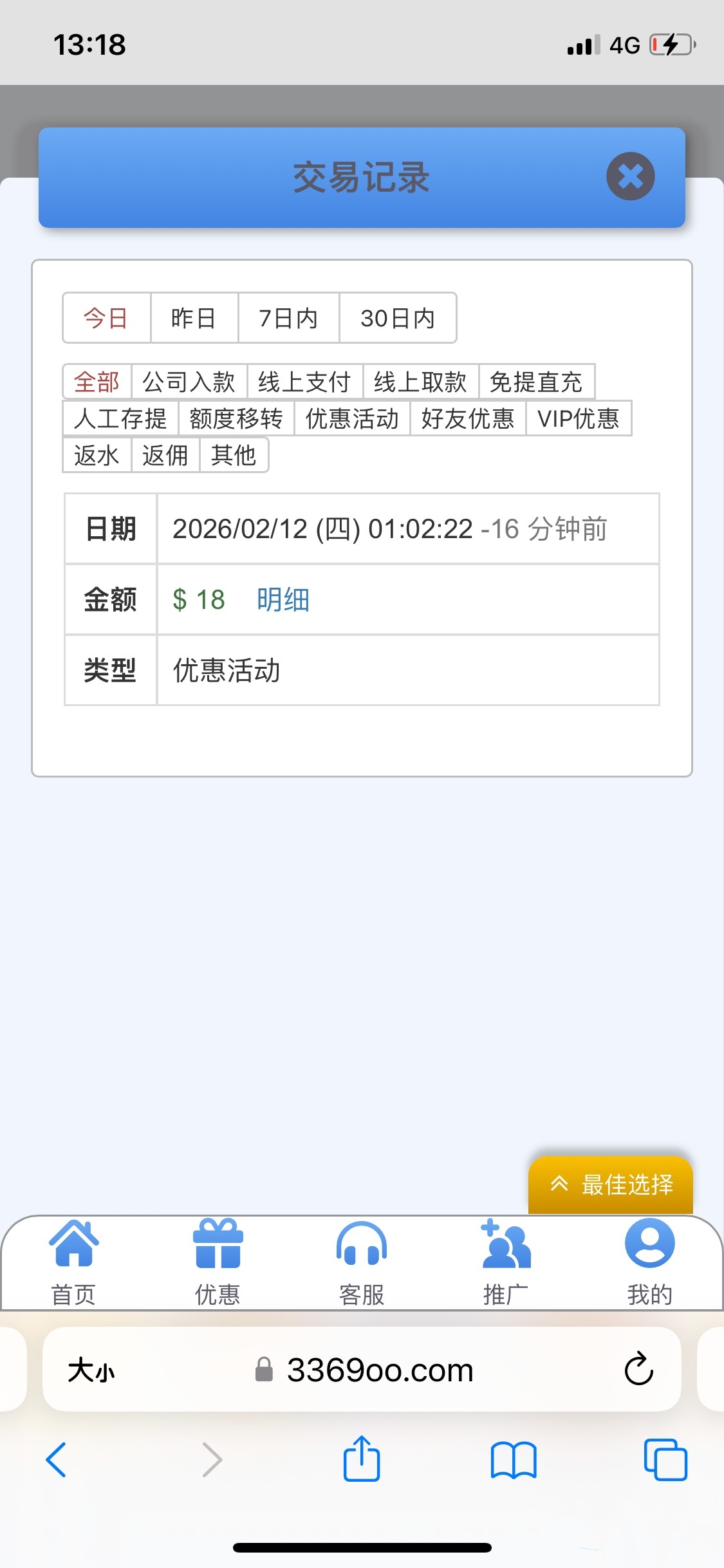
Task: Show records for 30日内
Action: (398, 318)
